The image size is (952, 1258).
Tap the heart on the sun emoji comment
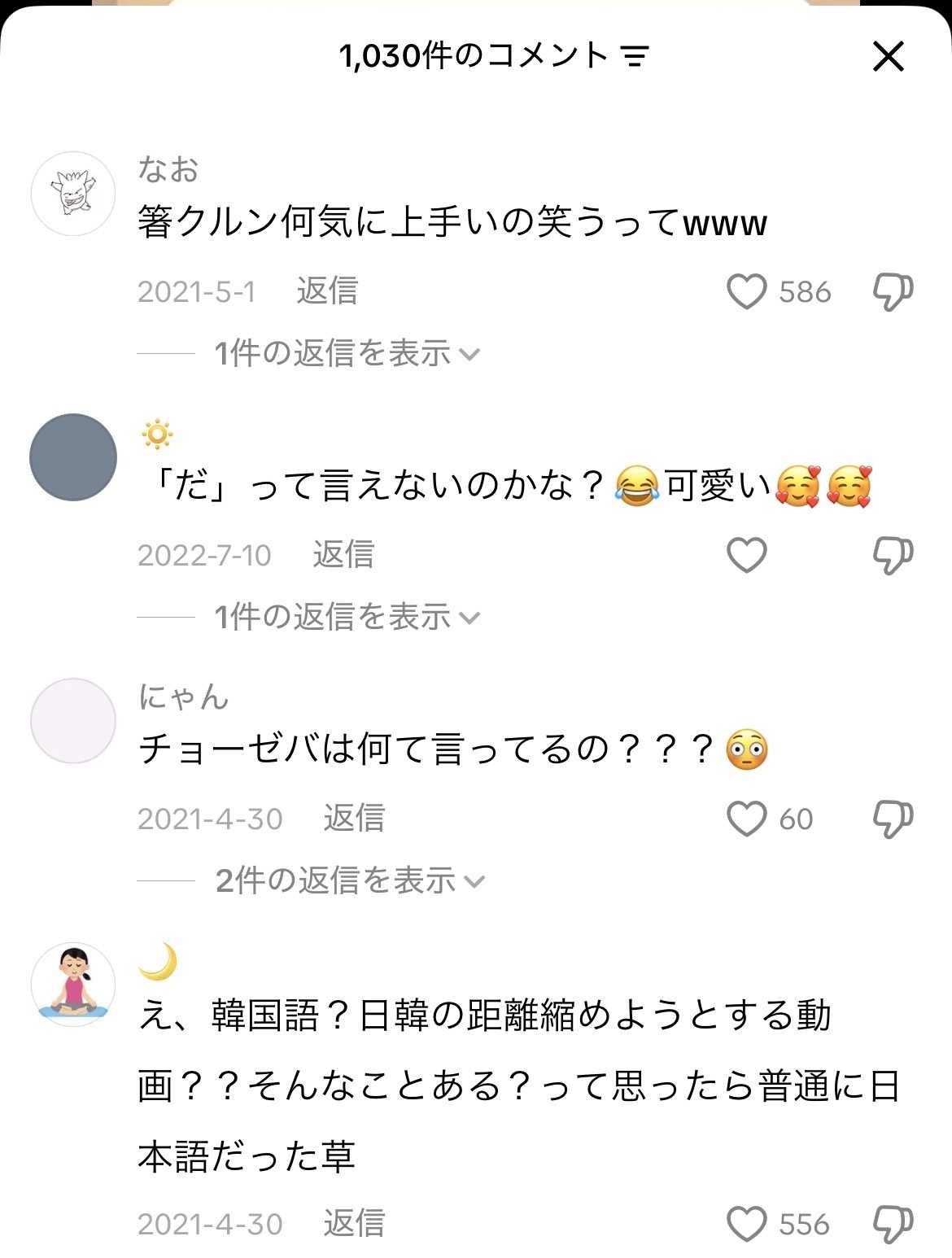tap(745, 554)
